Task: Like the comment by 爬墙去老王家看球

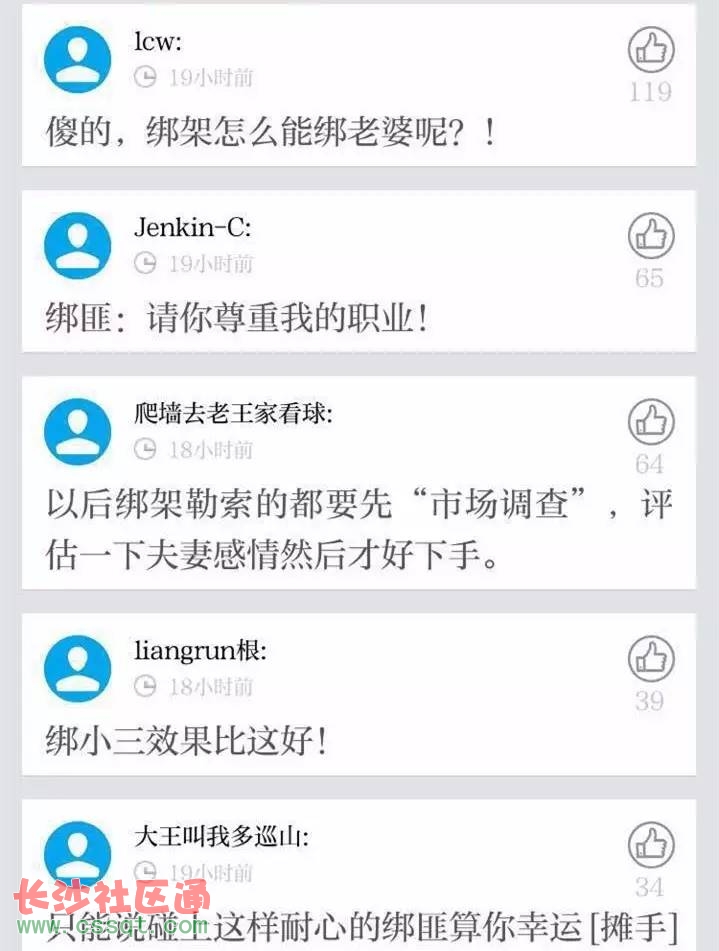Action: click(651, 422)
